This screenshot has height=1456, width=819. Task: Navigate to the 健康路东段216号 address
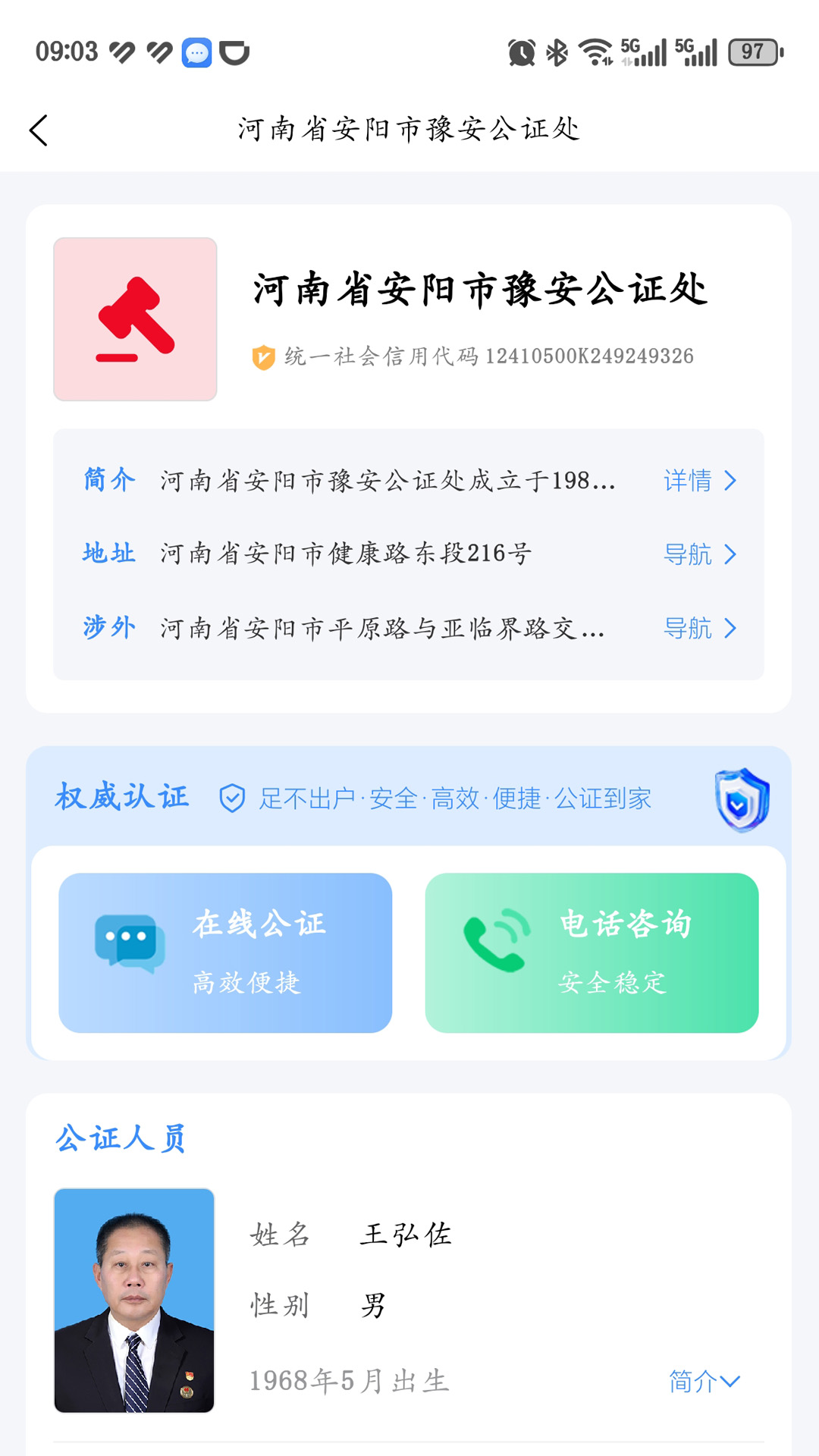click(699, 554)
